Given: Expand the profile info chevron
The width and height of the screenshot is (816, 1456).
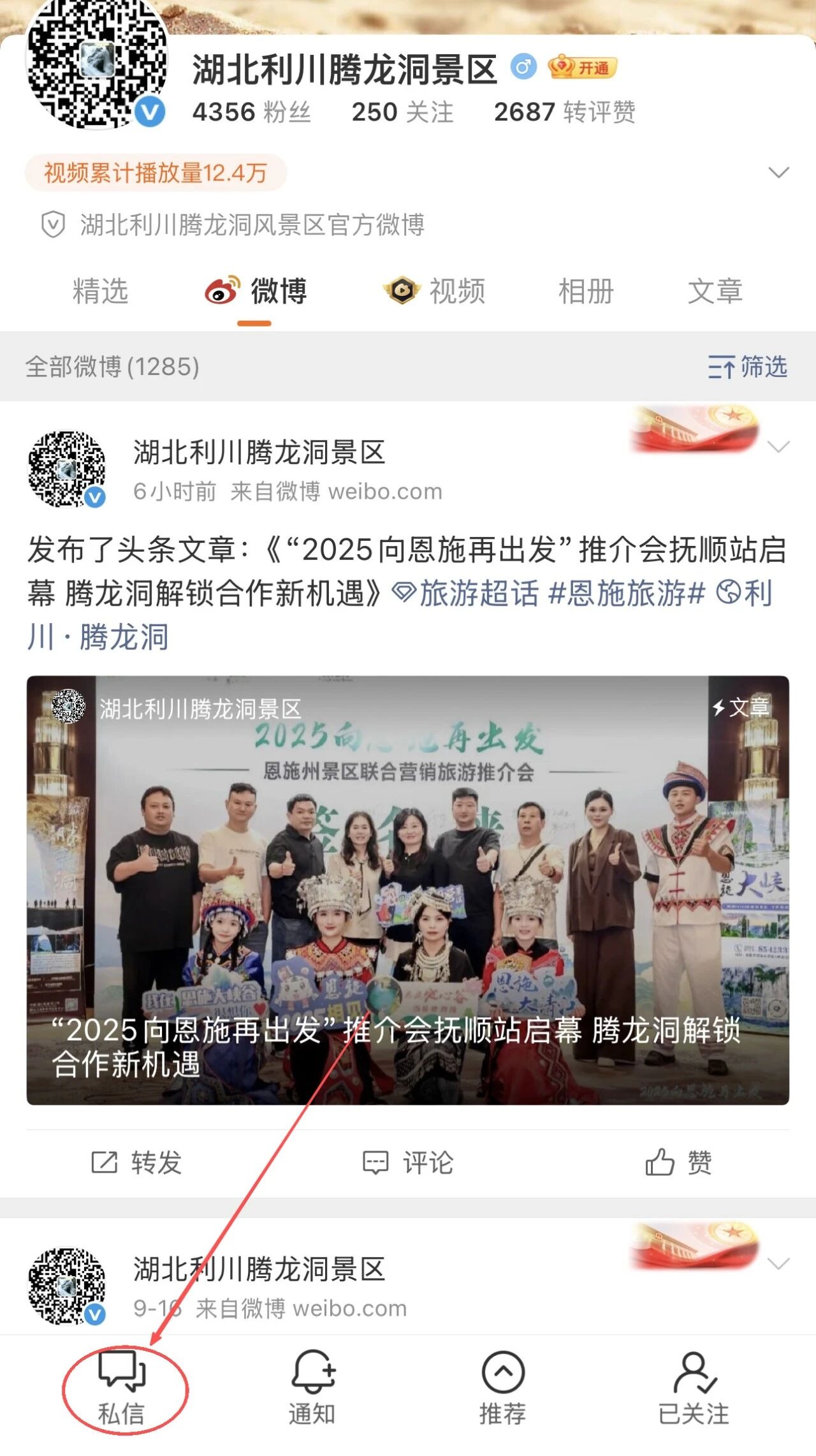Looking at the screenshot, I should pyautogui.click(x=778, y=173).
